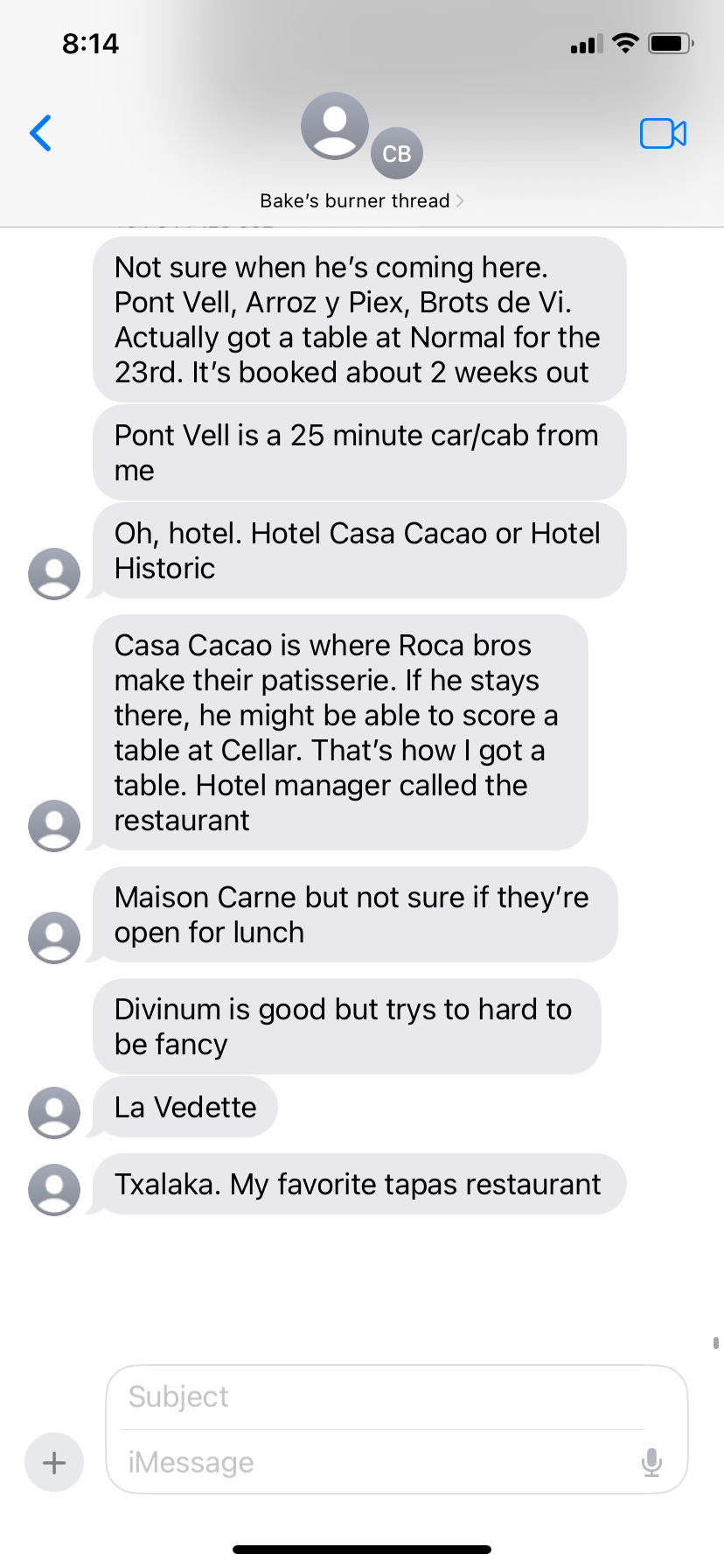Open the plus attachments menu
The height and width of the screenshot is (1568, 724).
tap(54, 1462)
